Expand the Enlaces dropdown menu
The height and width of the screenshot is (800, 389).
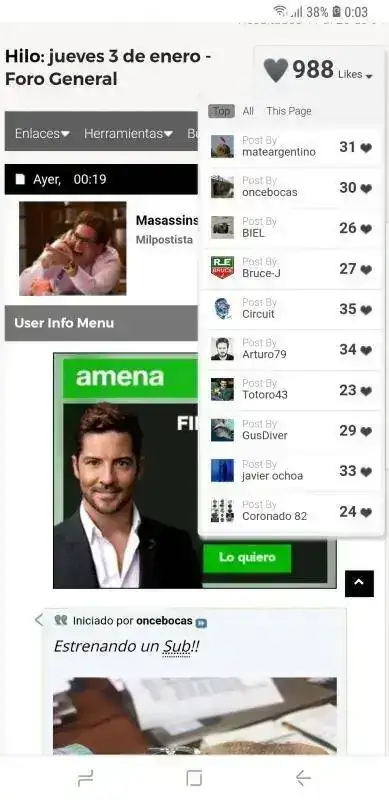tap(42, 134)
